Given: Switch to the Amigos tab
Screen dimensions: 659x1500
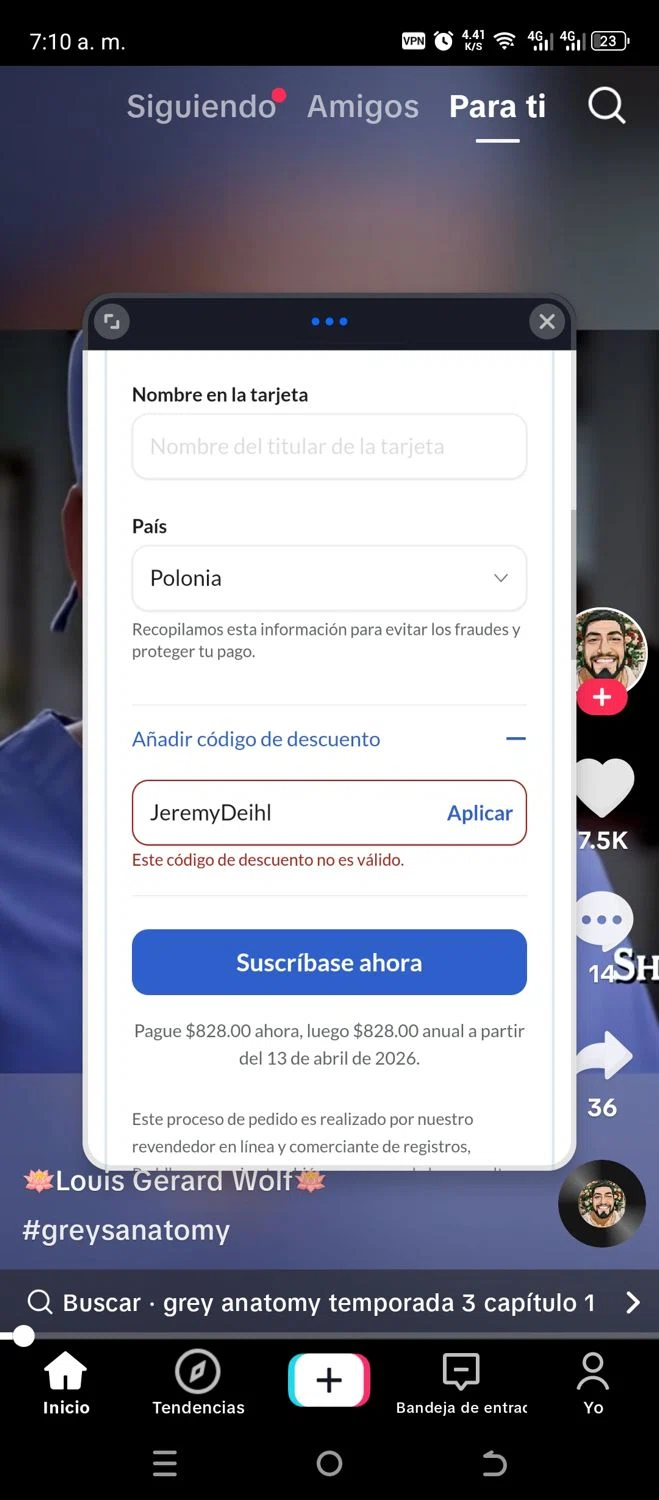Looking at the screenshot, I should point(363,106).
